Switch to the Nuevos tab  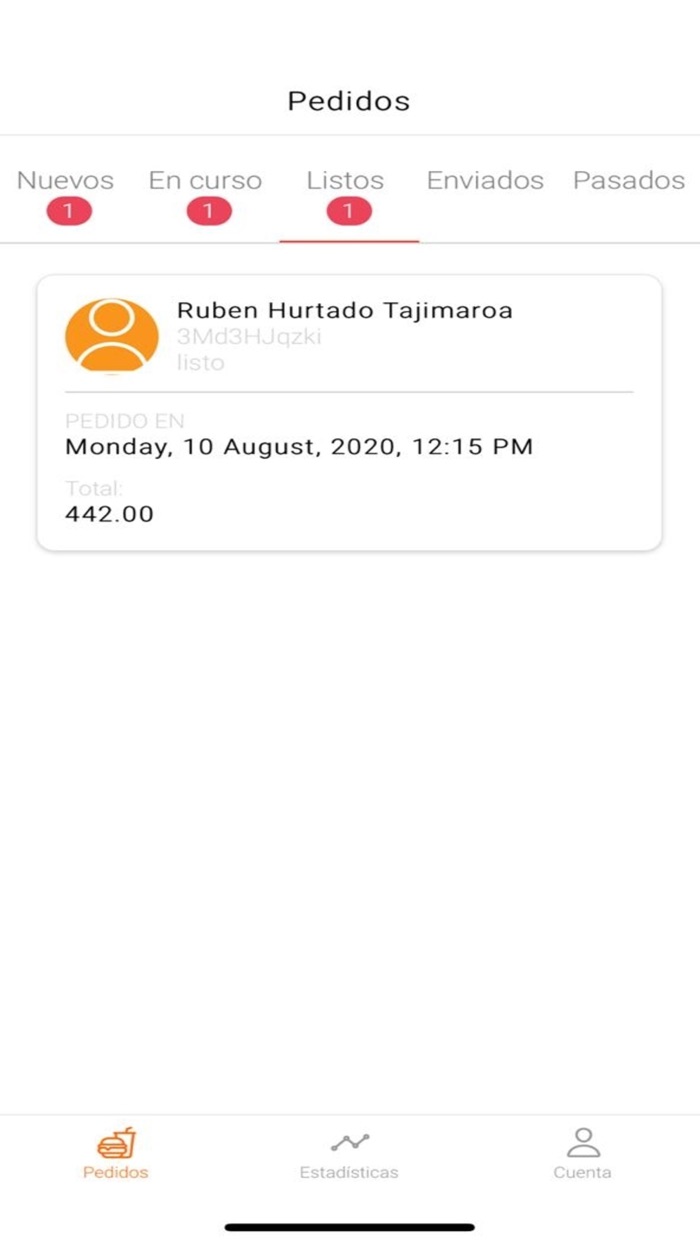pos(66,192)
